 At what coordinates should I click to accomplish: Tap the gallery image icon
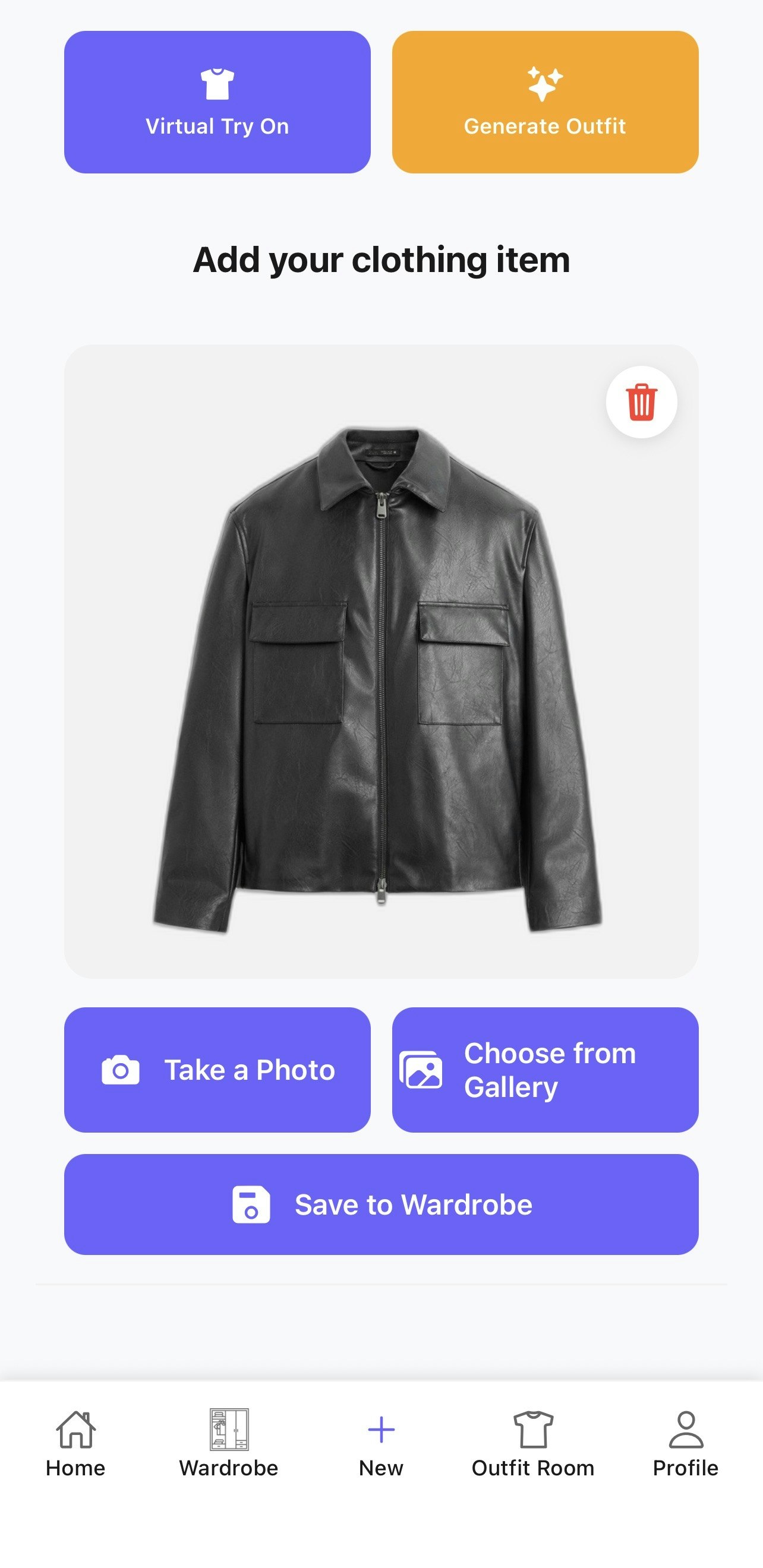425,1070
